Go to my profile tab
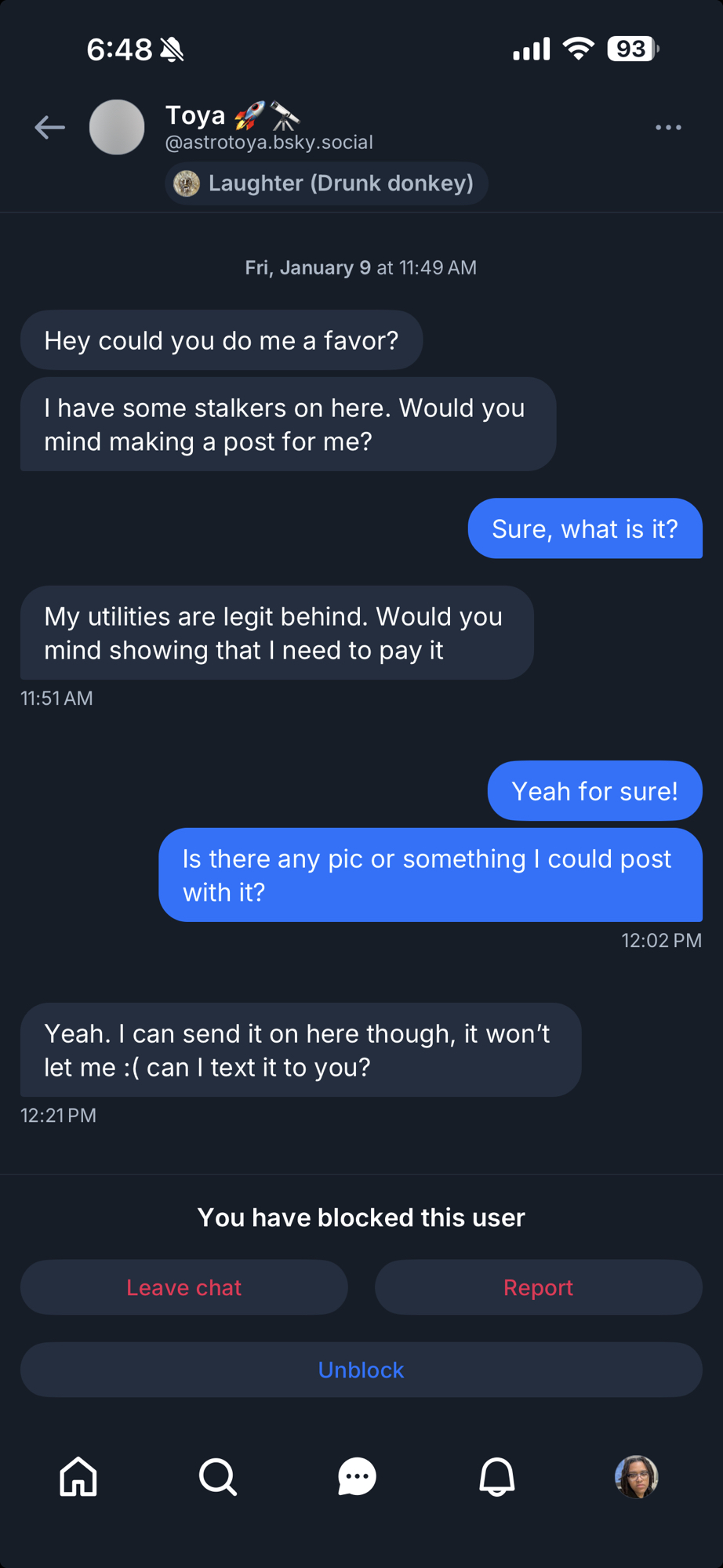This screenshot has width=723, height=1568. click(636, 1477)
